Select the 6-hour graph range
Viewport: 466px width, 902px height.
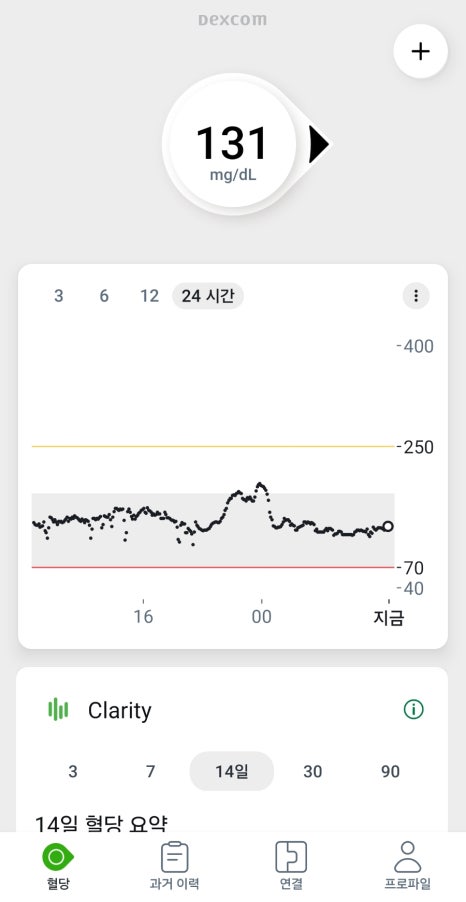(104, 296)
